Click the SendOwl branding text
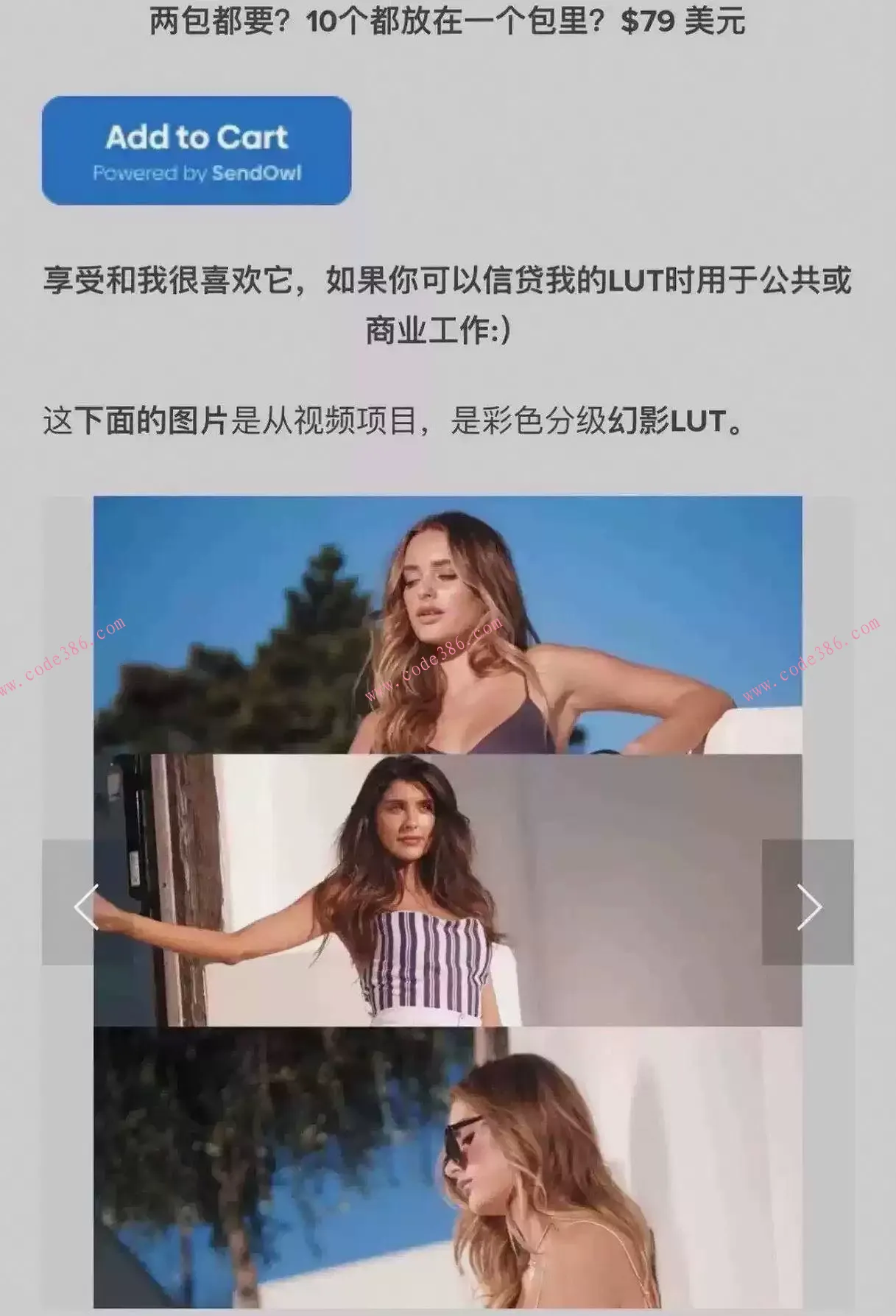 (x=199, y=172)
